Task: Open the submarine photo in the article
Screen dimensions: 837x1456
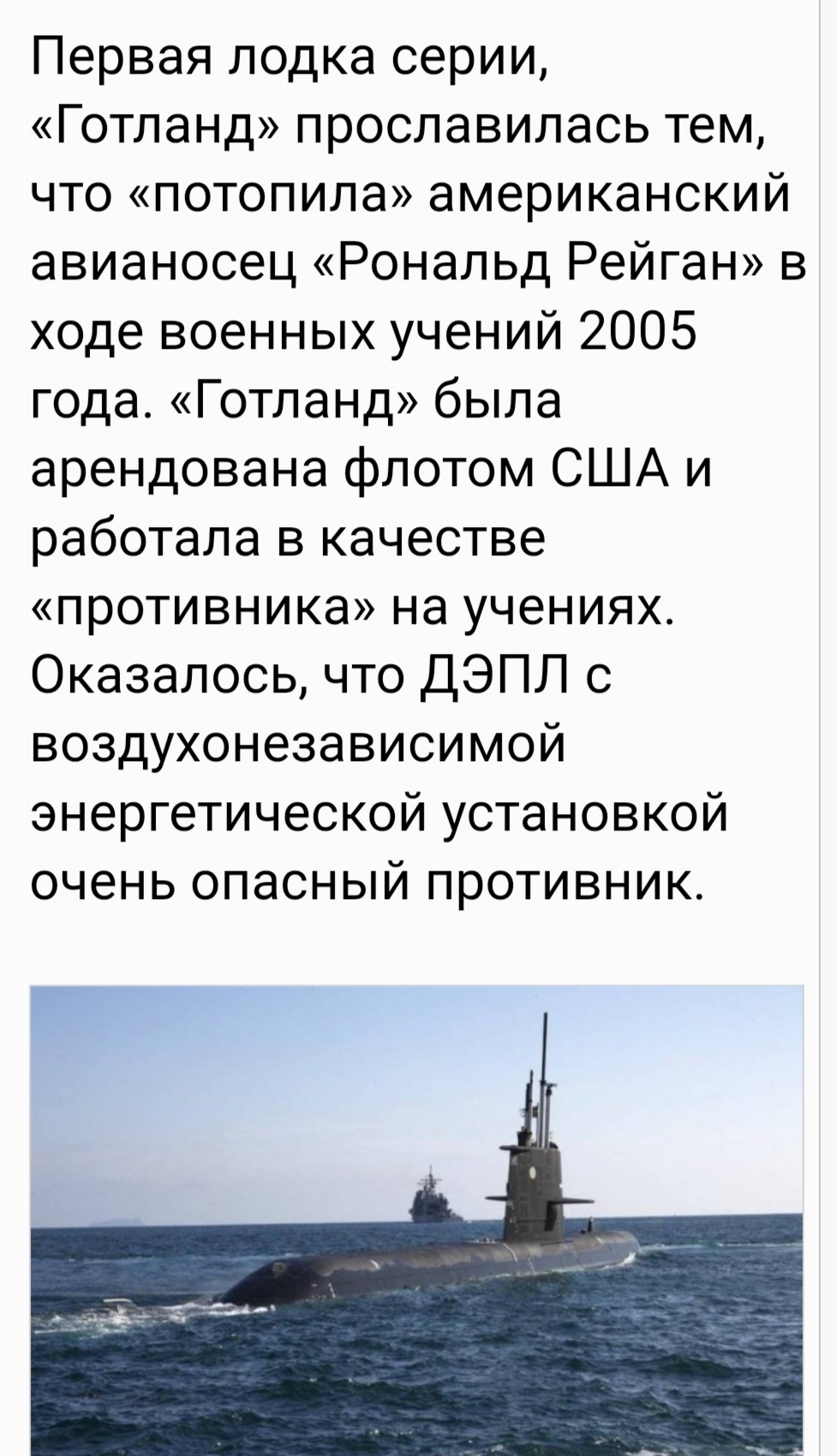Action: (x=417, y=1220)
